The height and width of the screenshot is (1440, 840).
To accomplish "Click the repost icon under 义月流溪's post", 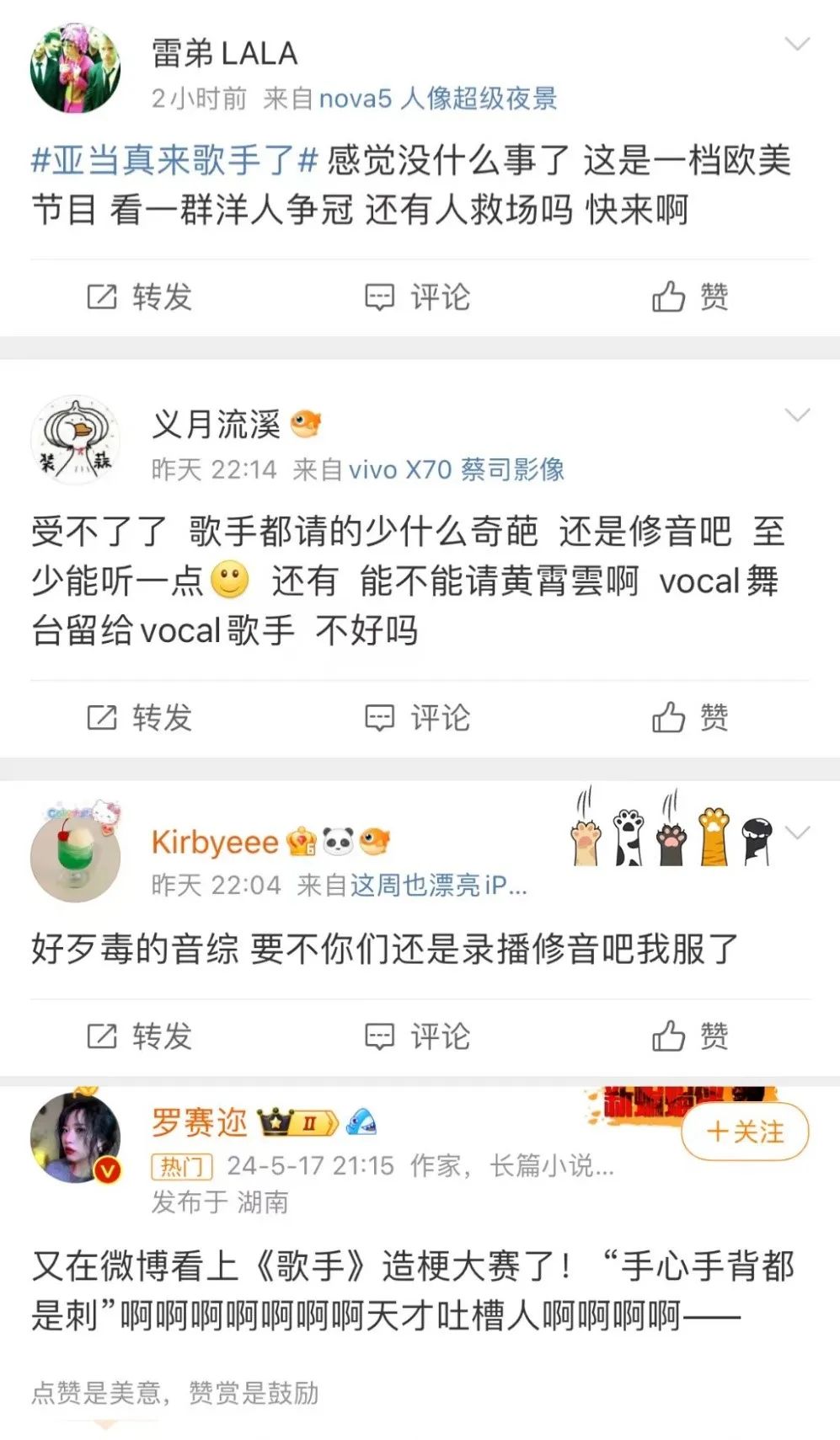I will click(104, 719).
